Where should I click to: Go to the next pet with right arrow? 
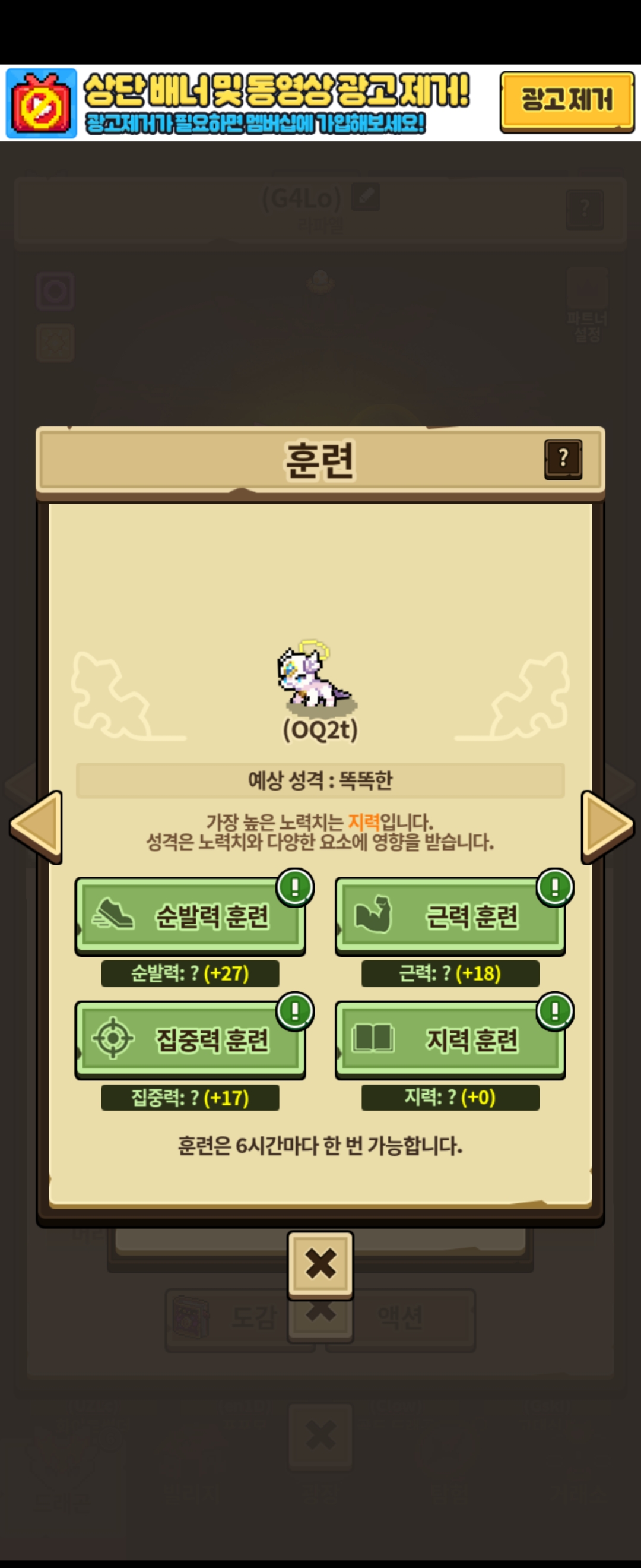point(607,826)
